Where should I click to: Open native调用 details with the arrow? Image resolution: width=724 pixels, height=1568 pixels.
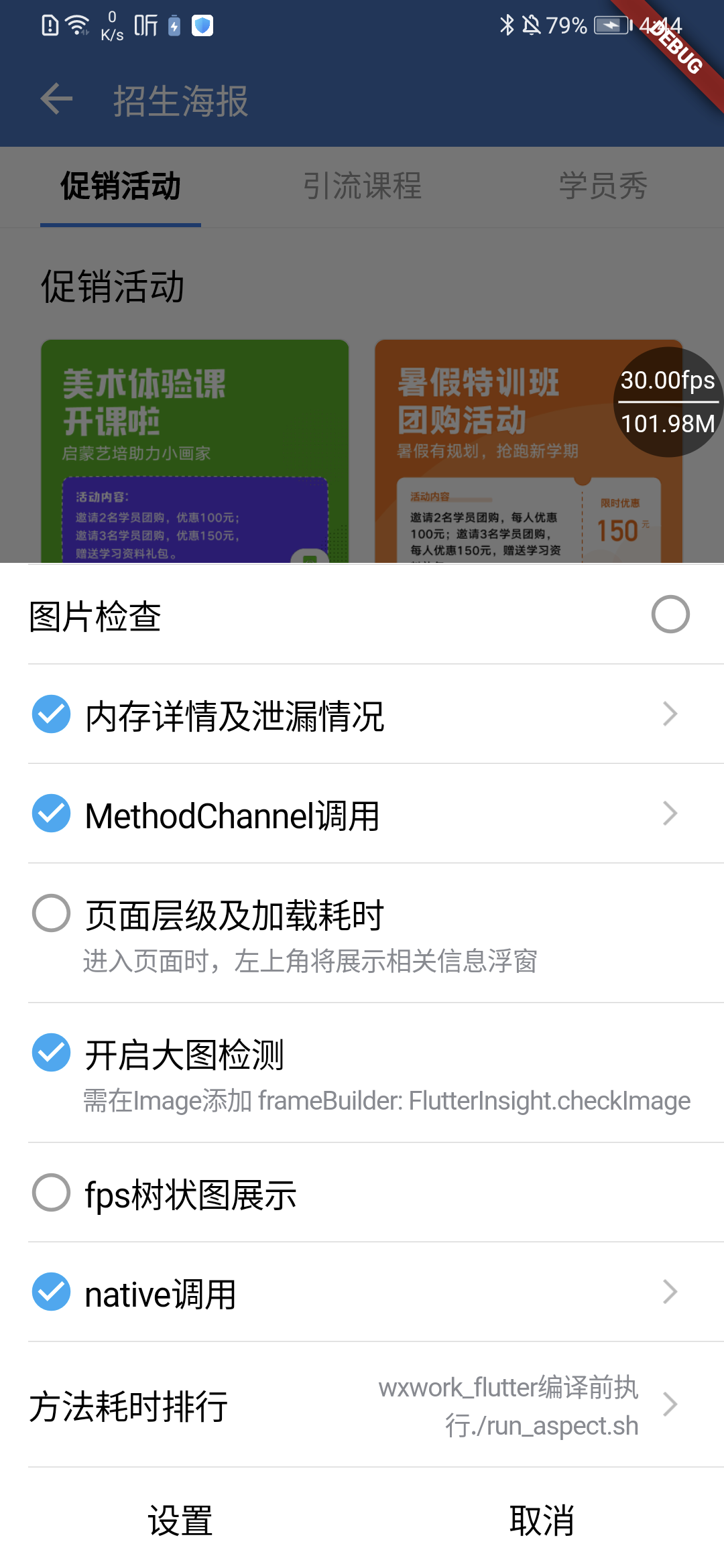[x=670, y=1291]
